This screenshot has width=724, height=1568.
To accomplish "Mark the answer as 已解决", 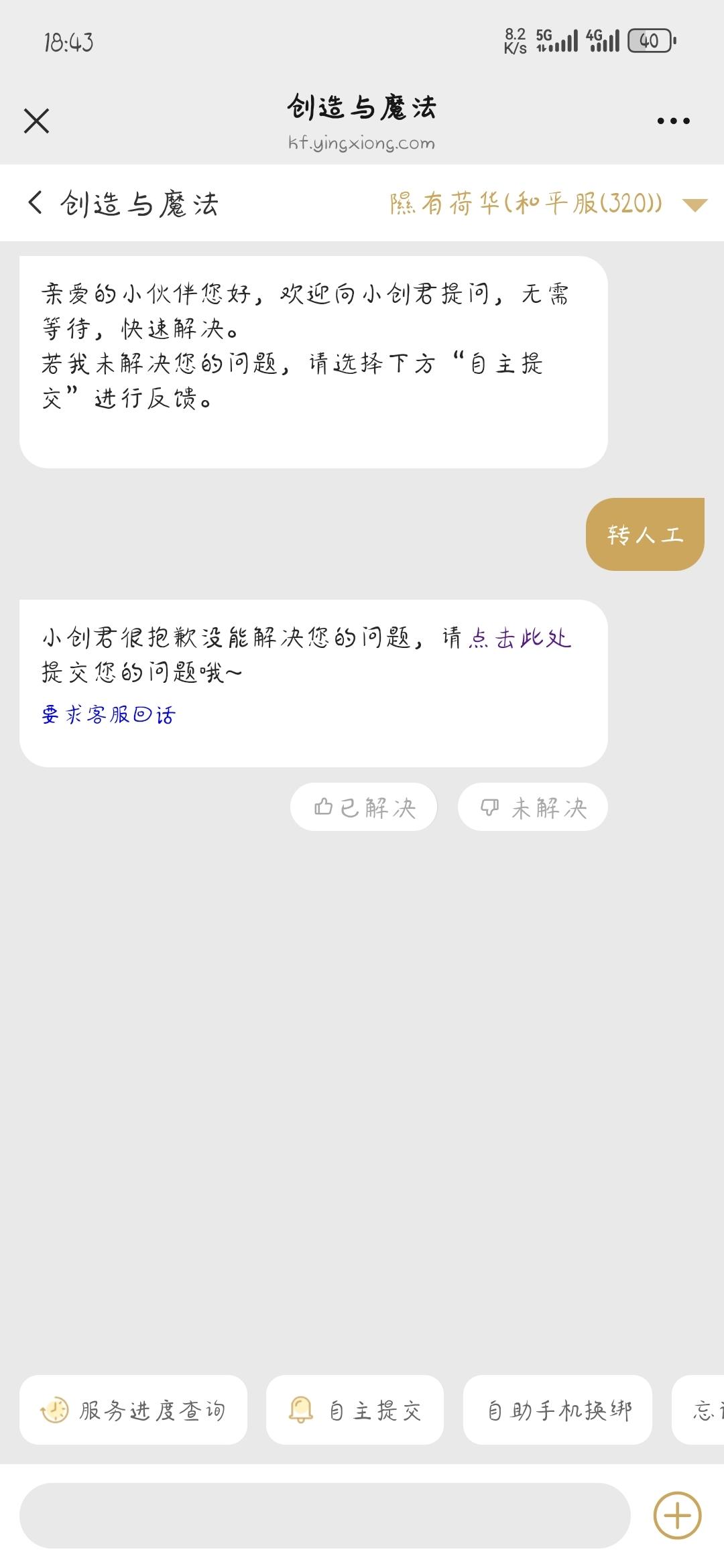I will coord(364,807).
